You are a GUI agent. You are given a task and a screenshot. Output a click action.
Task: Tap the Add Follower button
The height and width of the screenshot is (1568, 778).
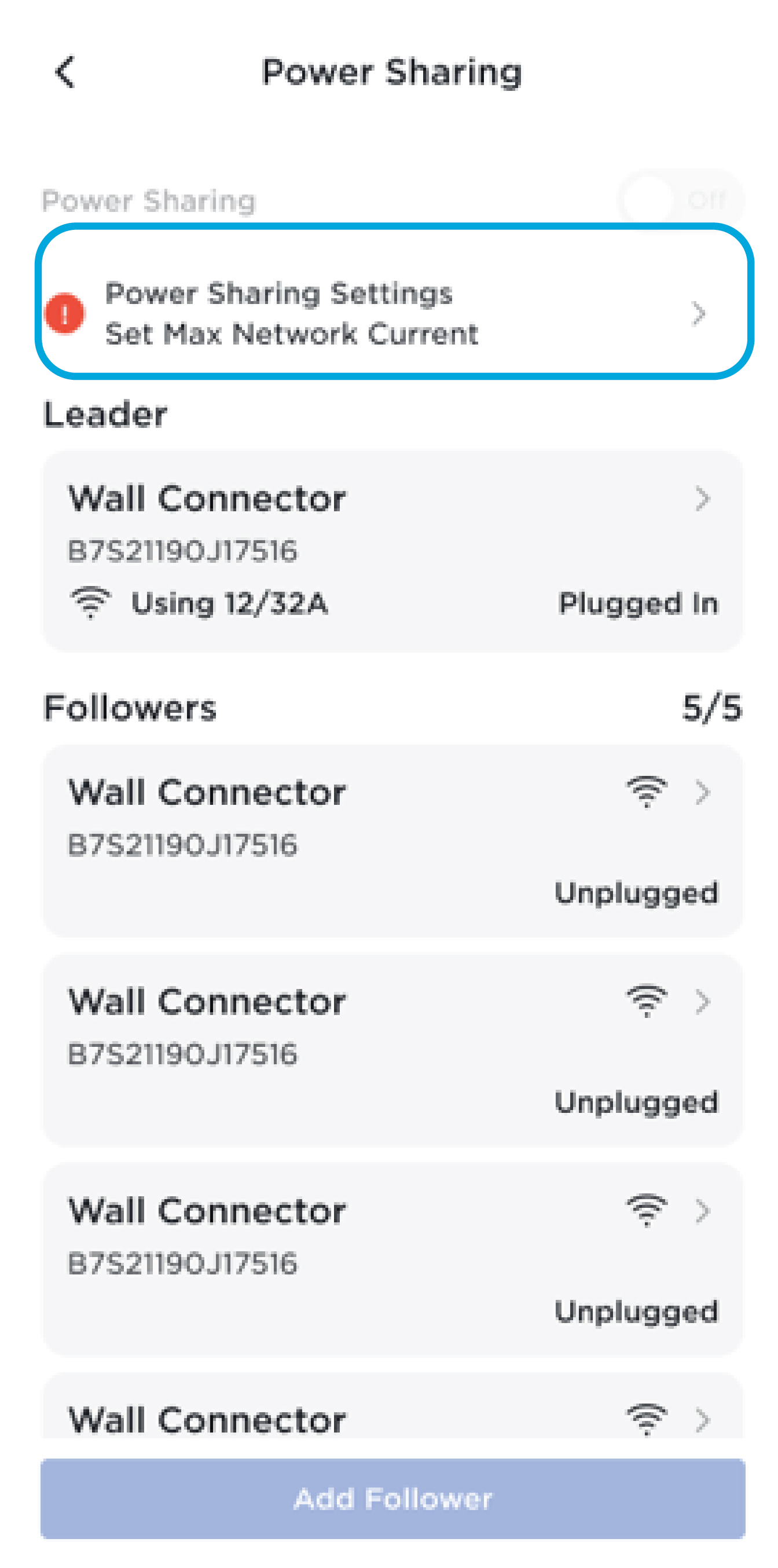coord(393,1498)
